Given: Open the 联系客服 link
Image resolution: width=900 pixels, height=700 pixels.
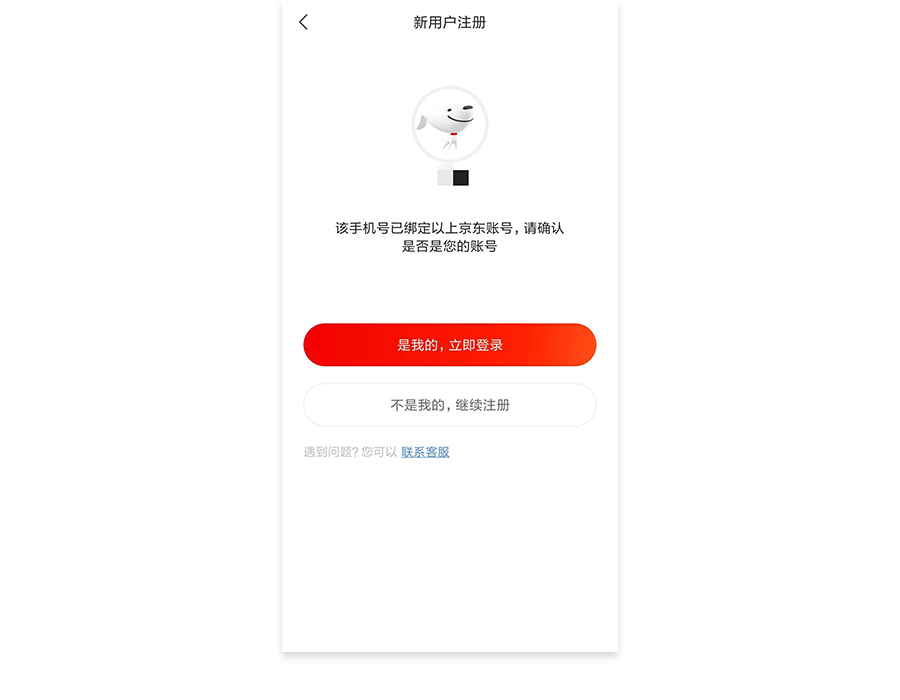Looking at the screenshot, I should click(425, 452).
